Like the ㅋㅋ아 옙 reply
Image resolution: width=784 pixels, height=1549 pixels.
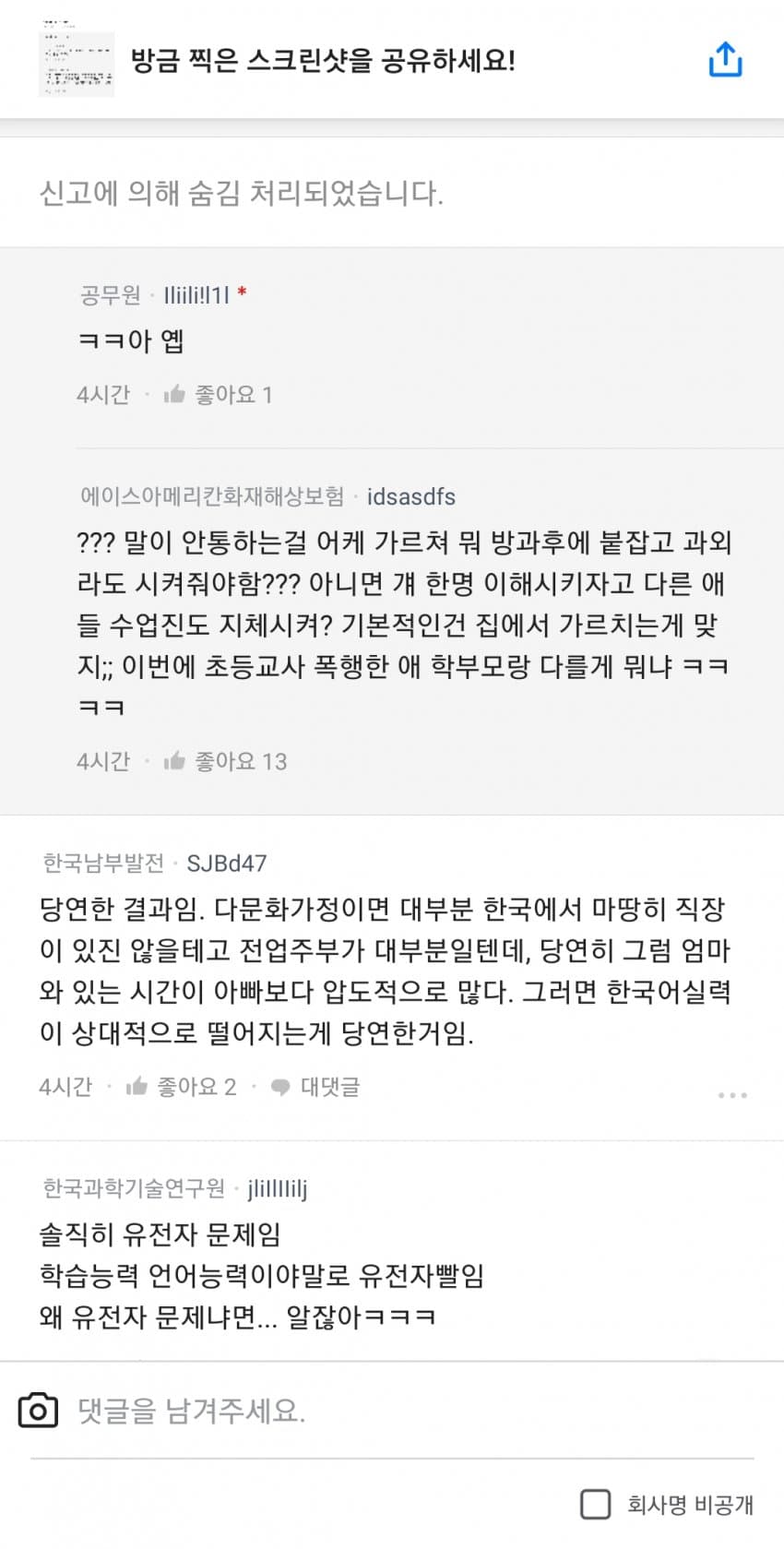[x=218, y=395]
